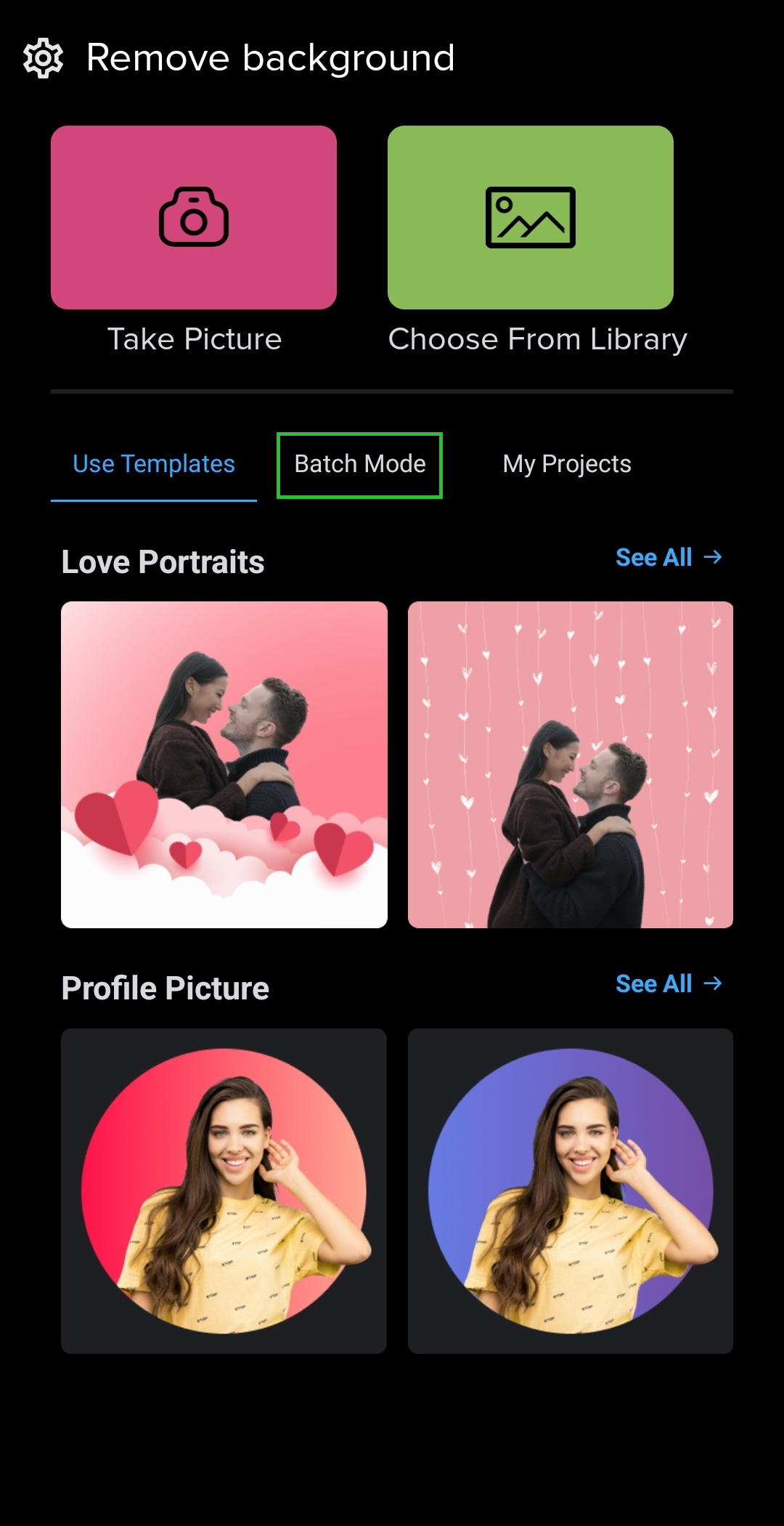See all Love Portraits templates
This screenshot has width=784, height=1526.
click(x=669, y=558)
